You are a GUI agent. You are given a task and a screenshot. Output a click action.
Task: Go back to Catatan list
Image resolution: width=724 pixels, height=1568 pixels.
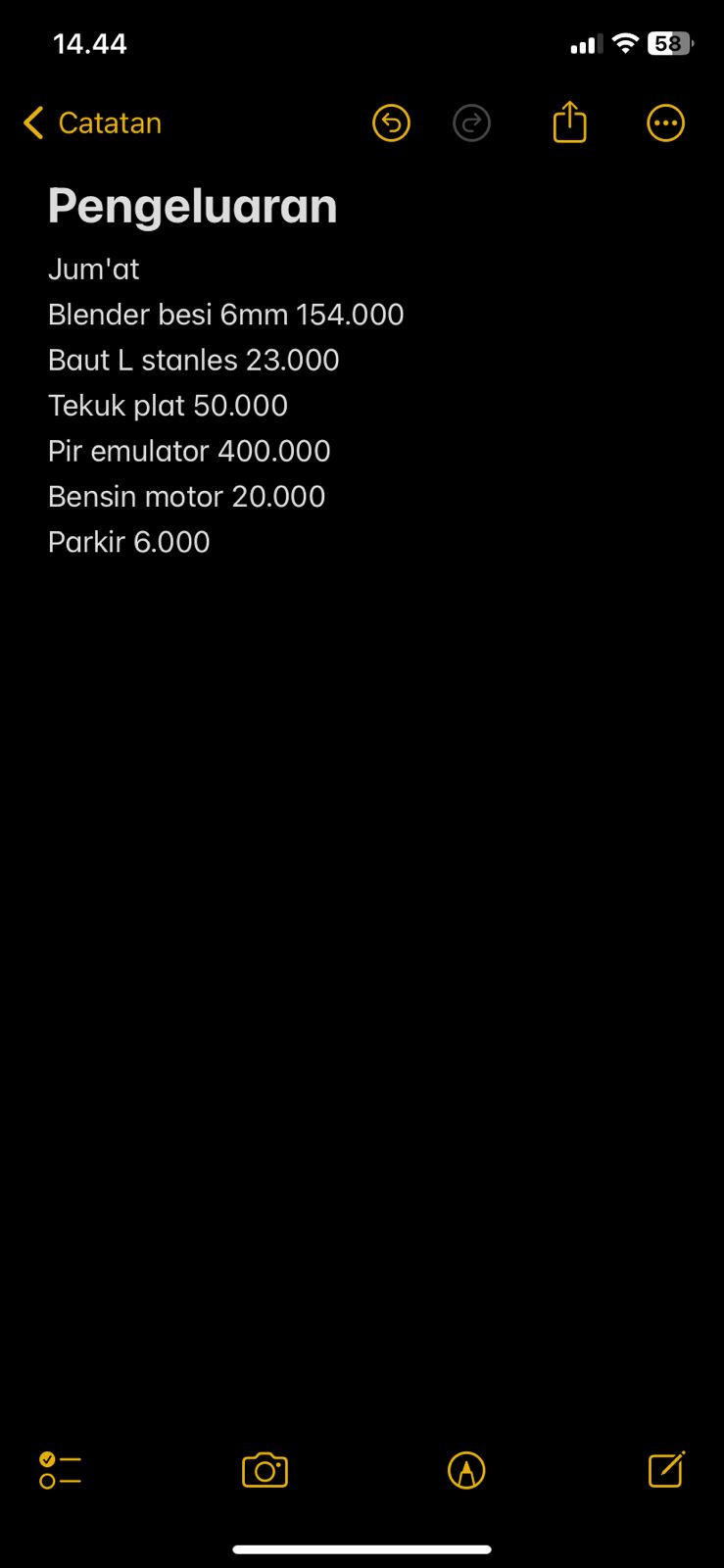point(92,123)
